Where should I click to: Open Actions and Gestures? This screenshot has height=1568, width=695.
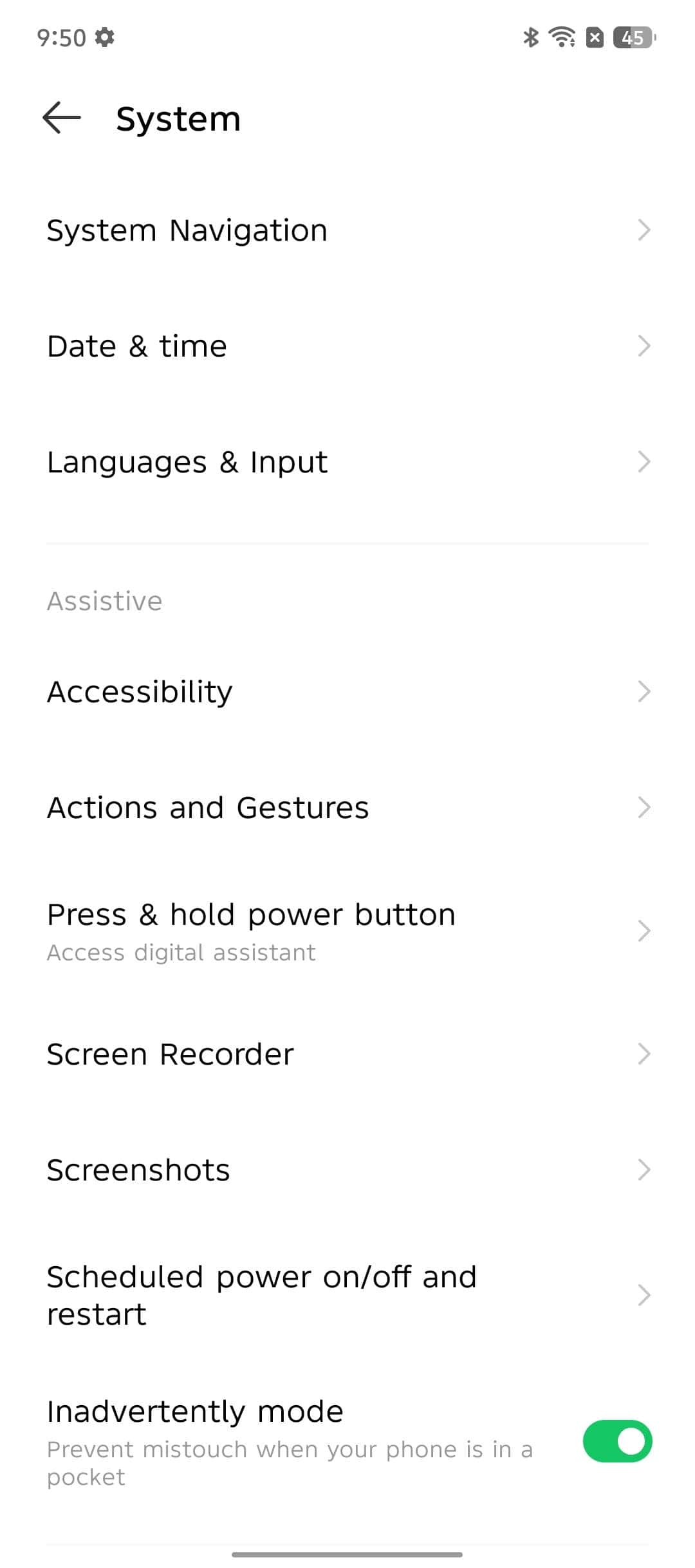[347, 808]
